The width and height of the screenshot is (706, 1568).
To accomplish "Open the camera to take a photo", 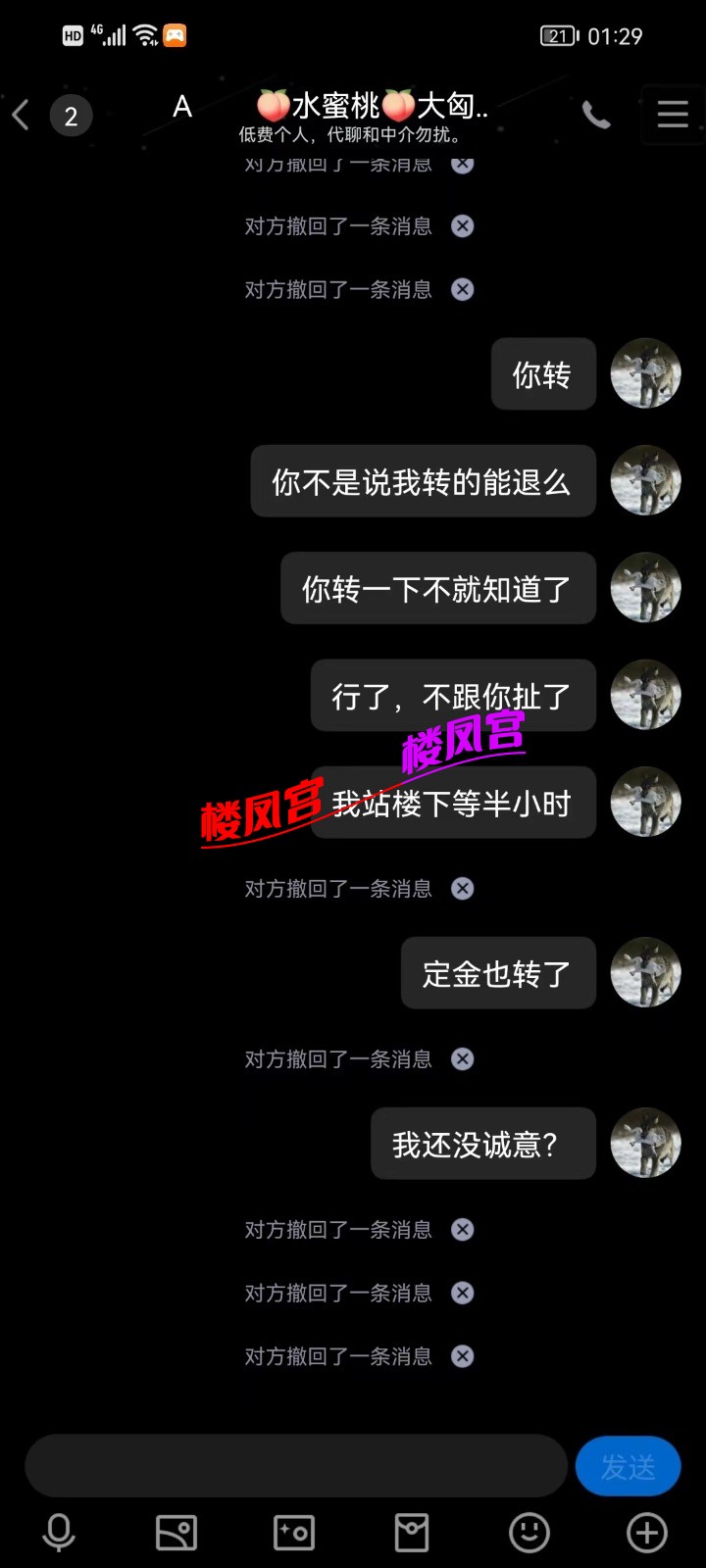I will click(x=294, y=1533).
